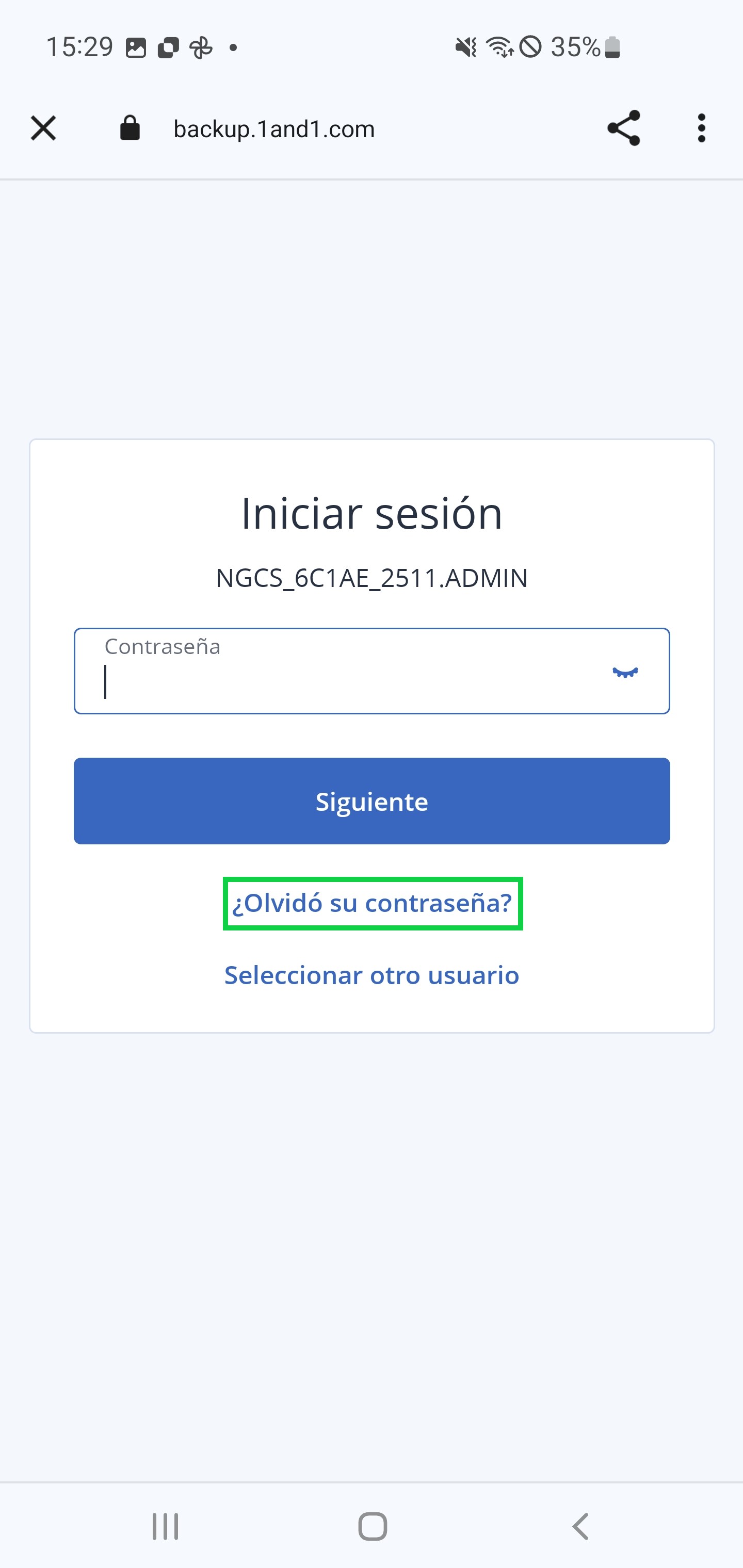The image size is (743, 1568).
Task: Share the backup.1and1.com page
Action: tap(624, 128)
